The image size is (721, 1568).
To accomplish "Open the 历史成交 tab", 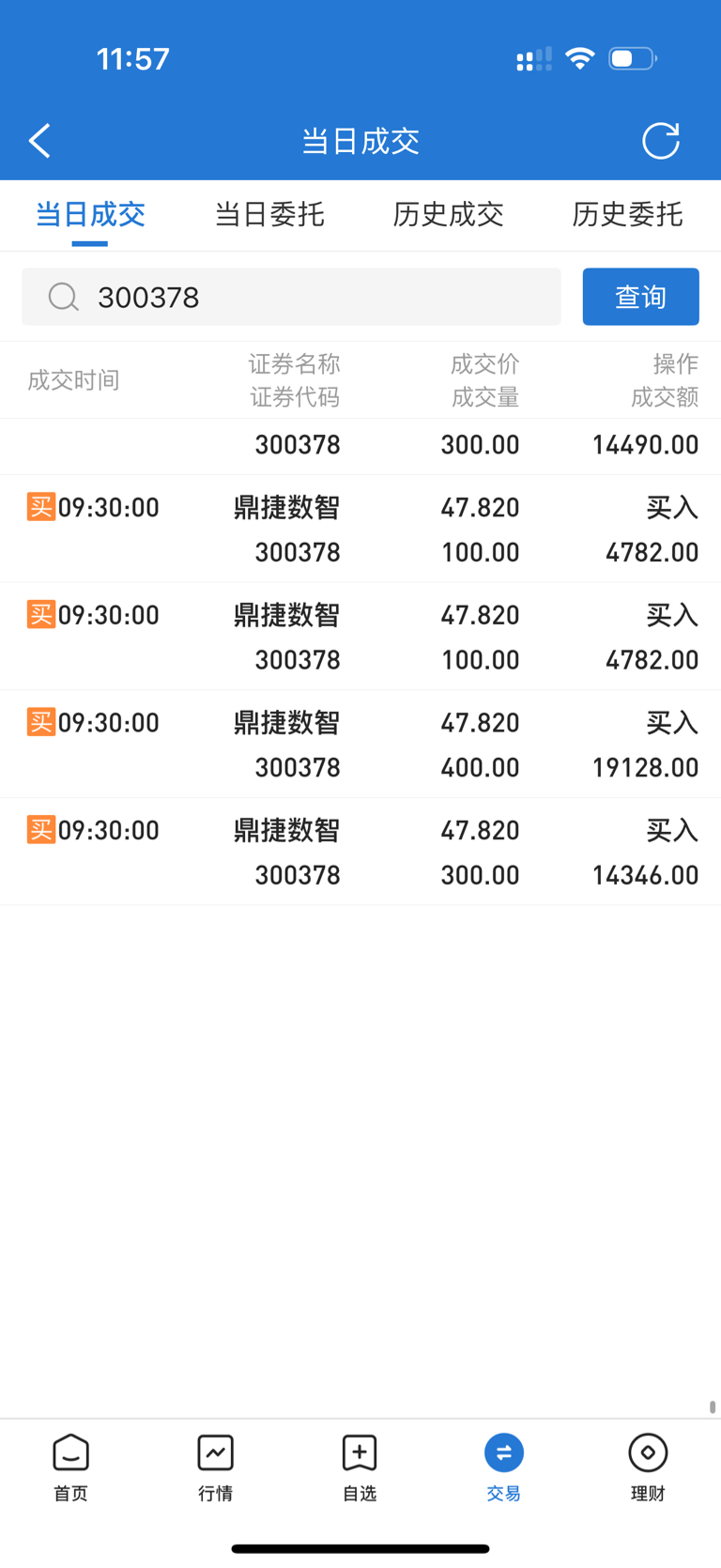I will pyautogui.click(x=449, y=214).
